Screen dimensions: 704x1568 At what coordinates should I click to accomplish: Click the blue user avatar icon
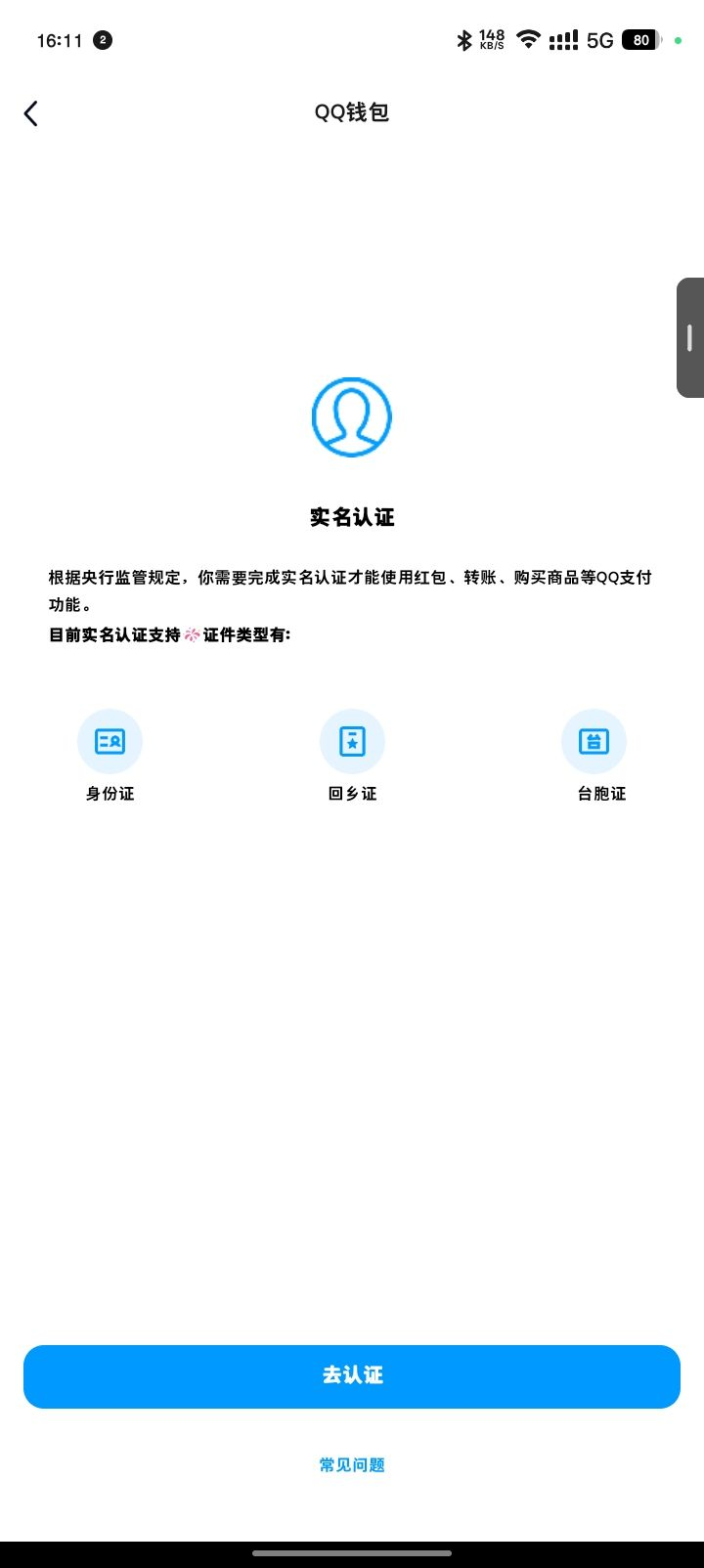pos(352,416)
